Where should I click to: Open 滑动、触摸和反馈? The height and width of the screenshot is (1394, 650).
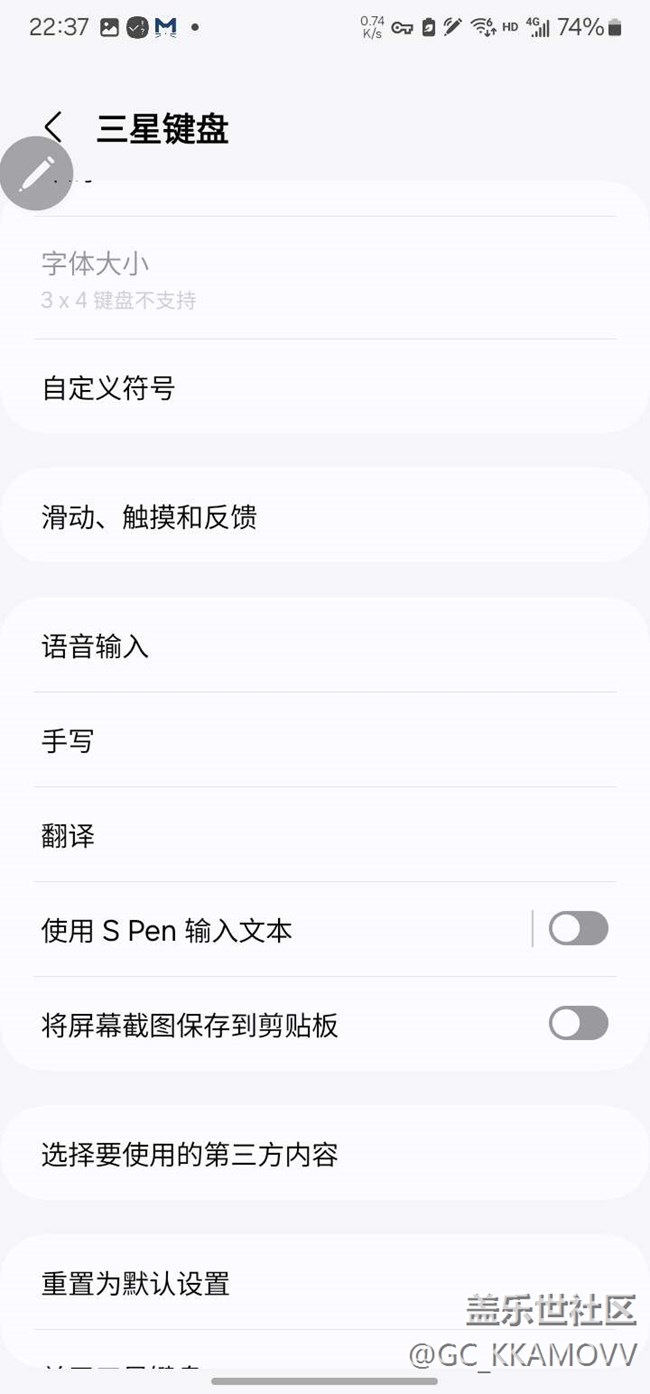pos(325,516)
